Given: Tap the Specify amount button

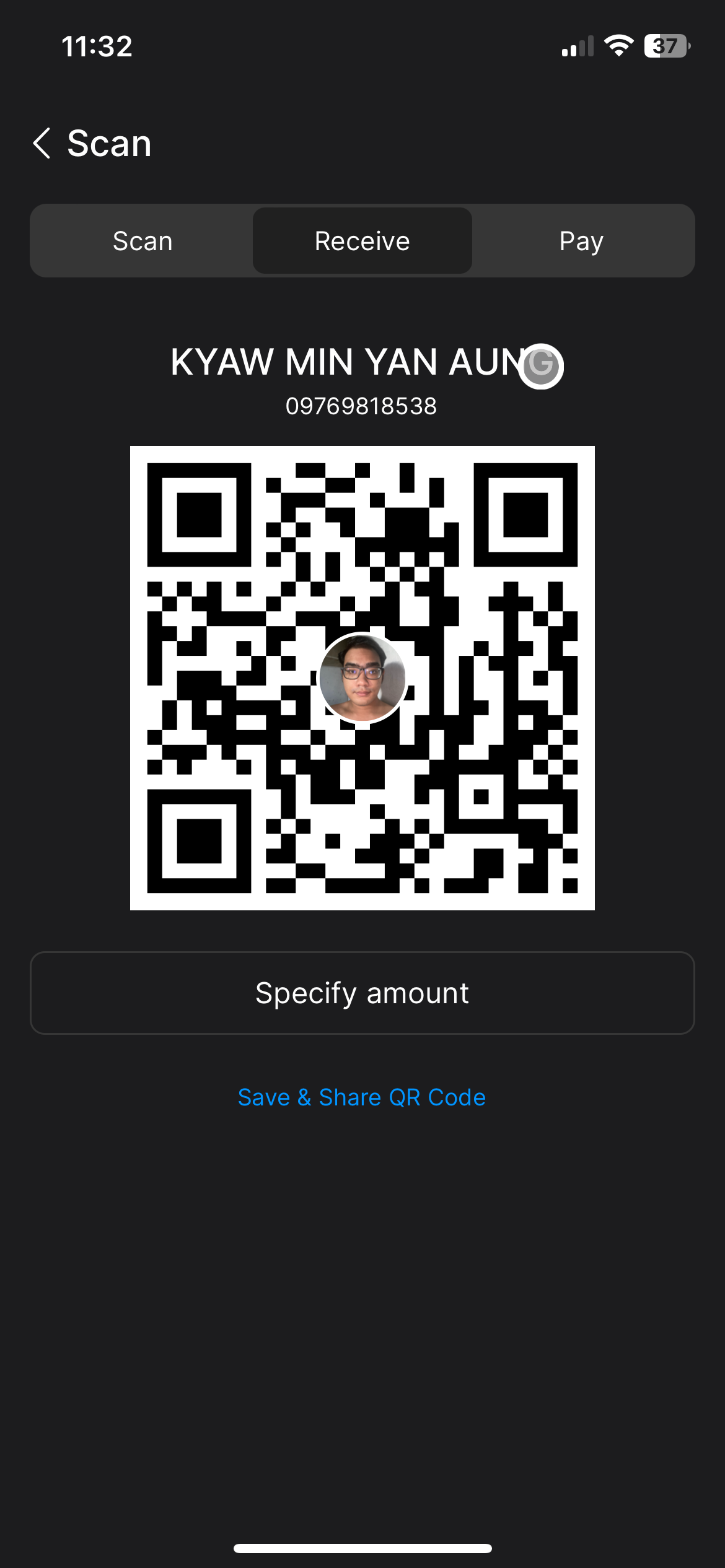Looking at the screenshot, I should coord(362,993).
